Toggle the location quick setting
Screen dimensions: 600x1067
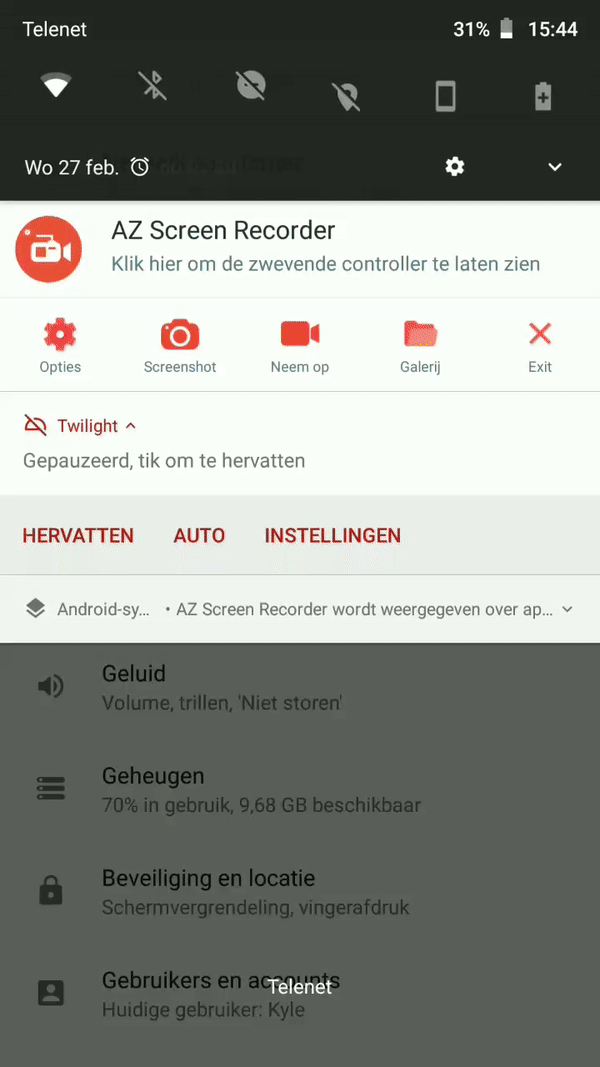347,95
